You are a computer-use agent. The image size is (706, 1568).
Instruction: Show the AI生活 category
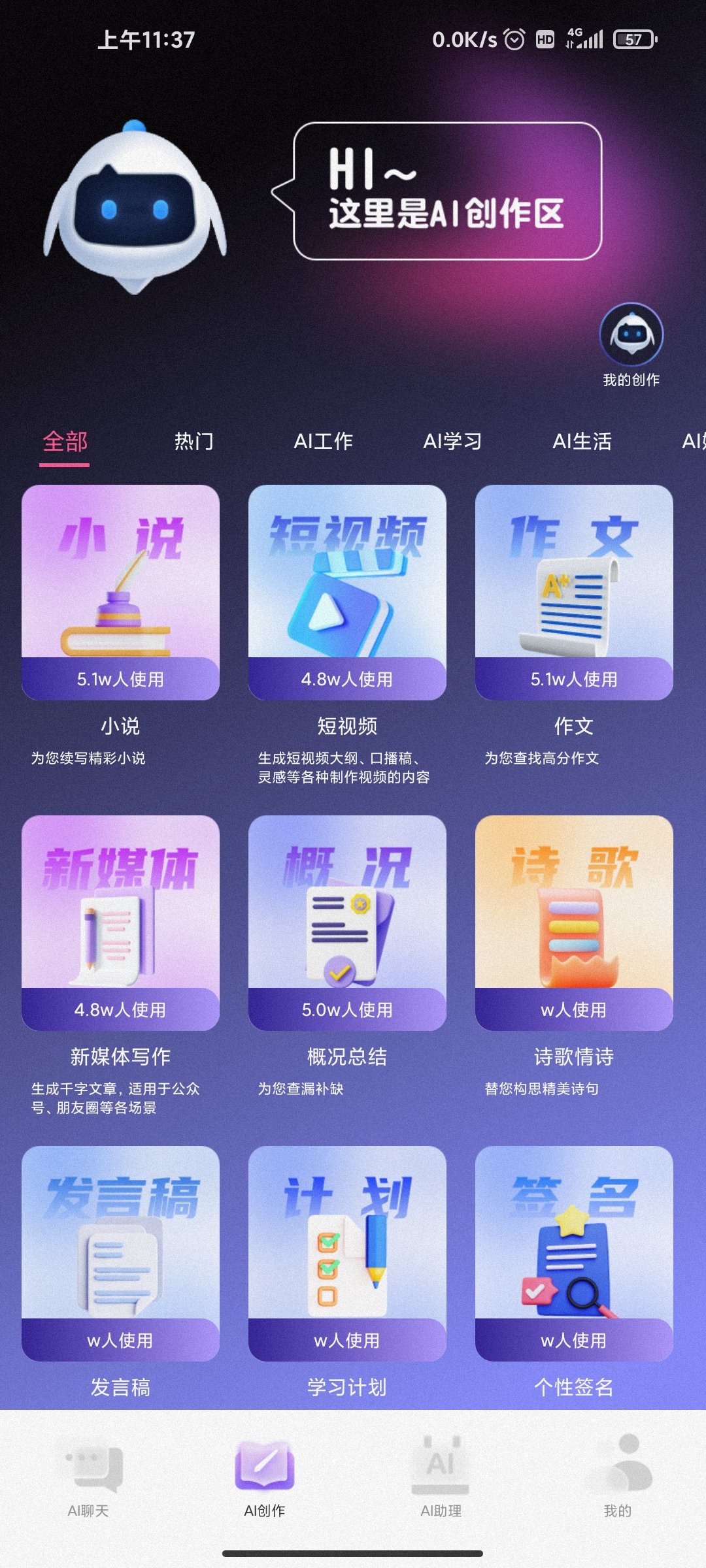pyautogui.click(x=582, y=442)
